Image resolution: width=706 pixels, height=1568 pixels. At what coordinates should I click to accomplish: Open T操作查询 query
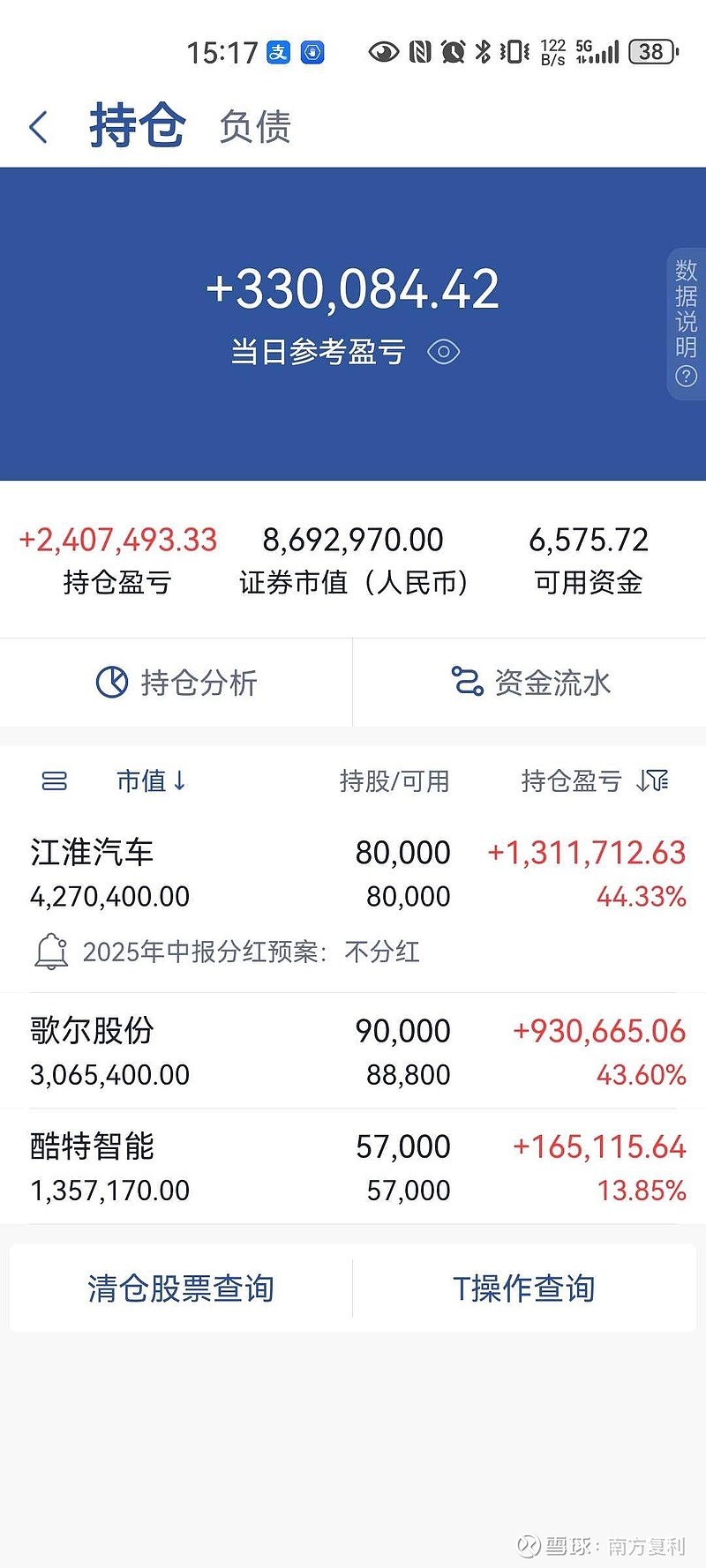(524, 1288)
